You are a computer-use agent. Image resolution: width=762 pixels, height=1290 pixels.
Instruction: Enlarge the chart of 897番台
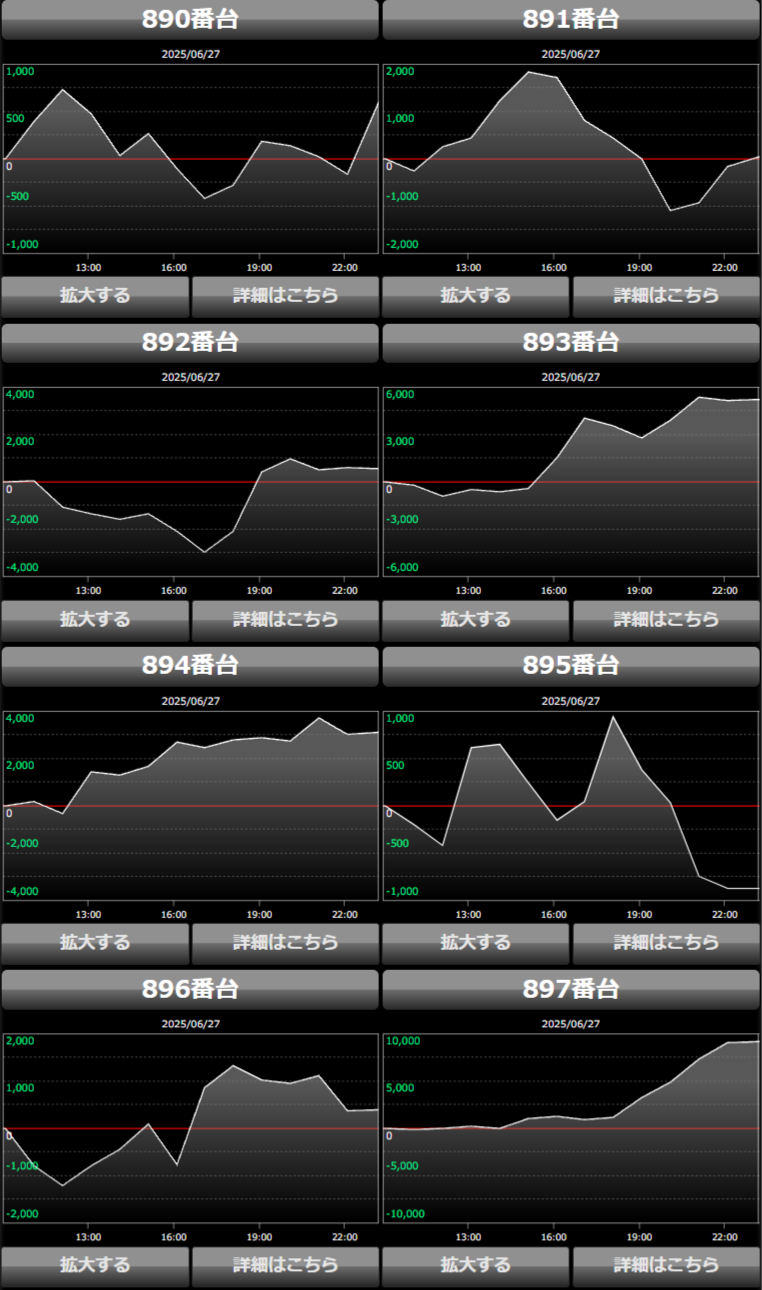click(x=475, y=1265)
